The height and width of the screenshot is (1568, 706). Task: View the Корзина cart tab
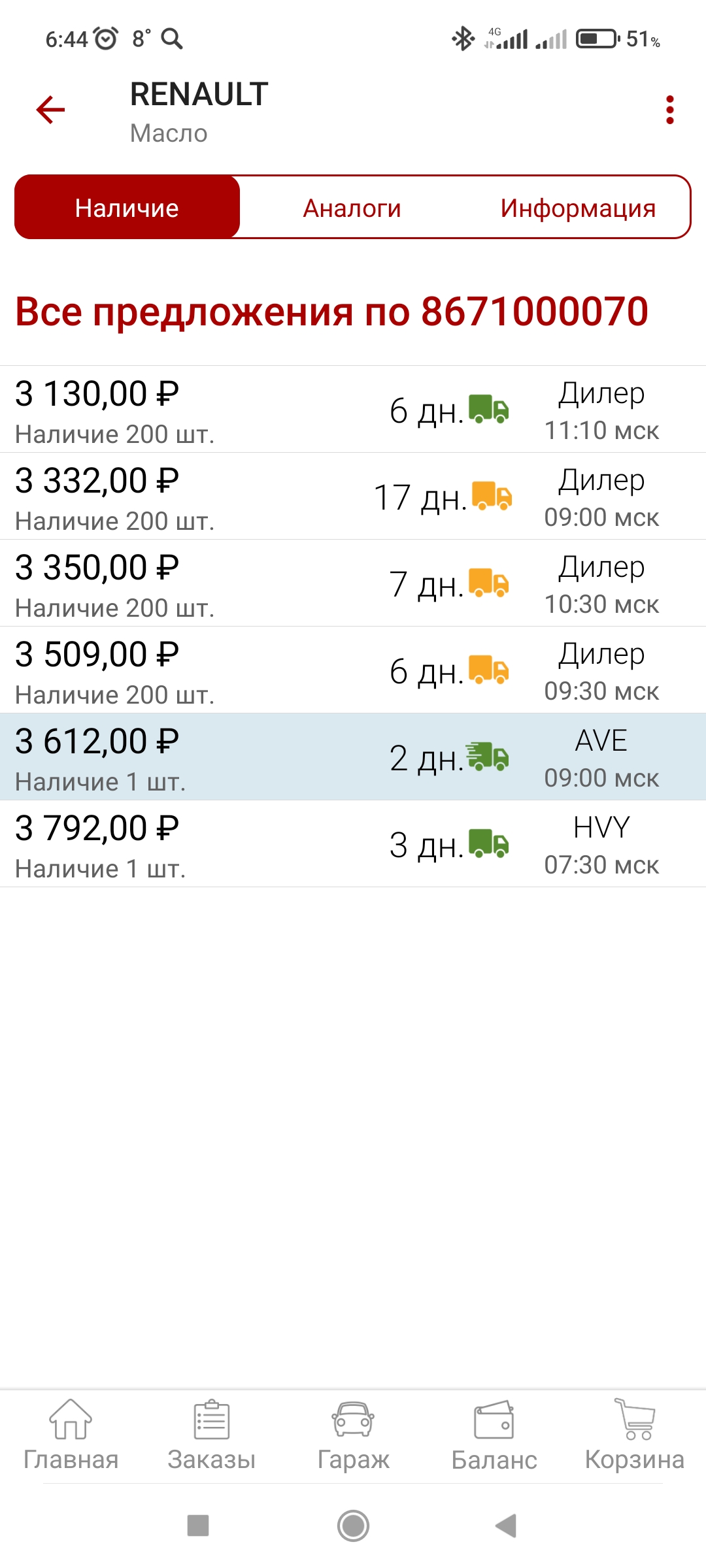click(x=635, y=1436)
